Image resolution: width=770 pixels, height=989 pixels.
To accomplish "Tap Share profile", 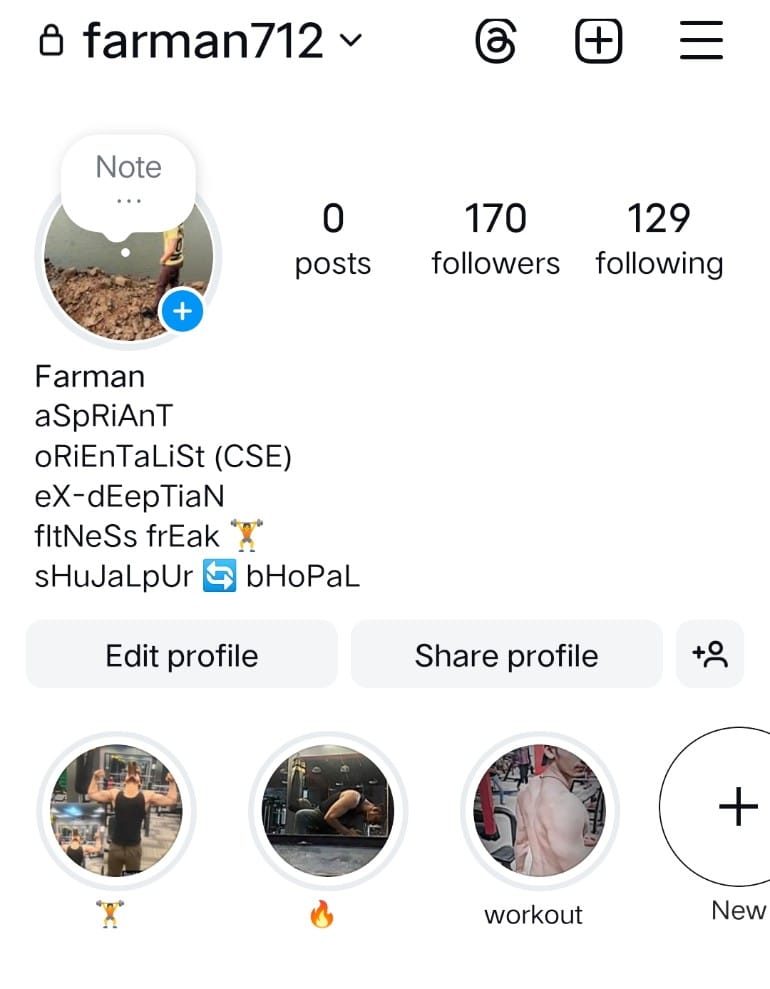I will [x=506, y=655].
